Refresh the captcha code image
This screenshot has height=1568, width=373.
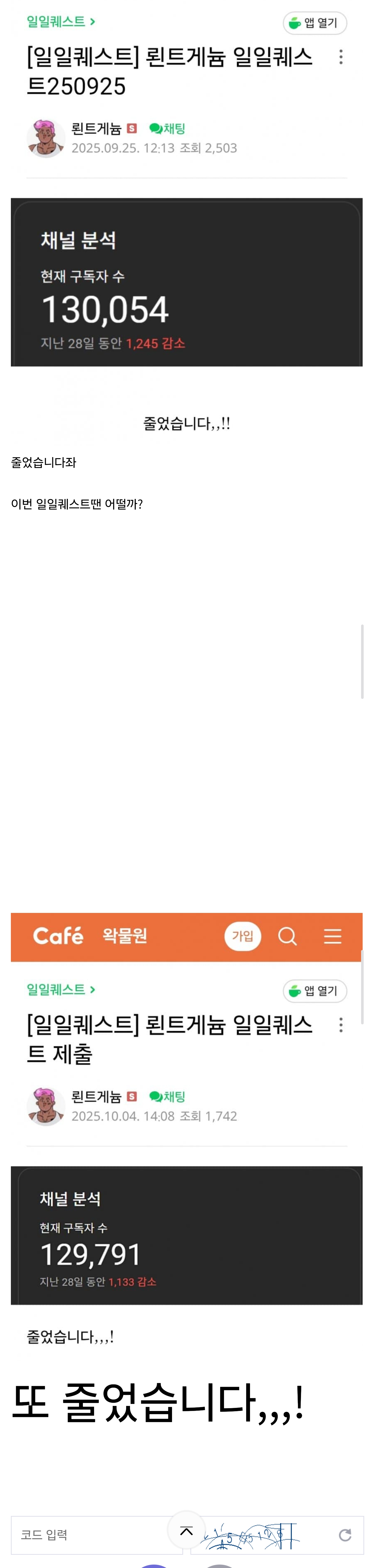pos(345,1535)
